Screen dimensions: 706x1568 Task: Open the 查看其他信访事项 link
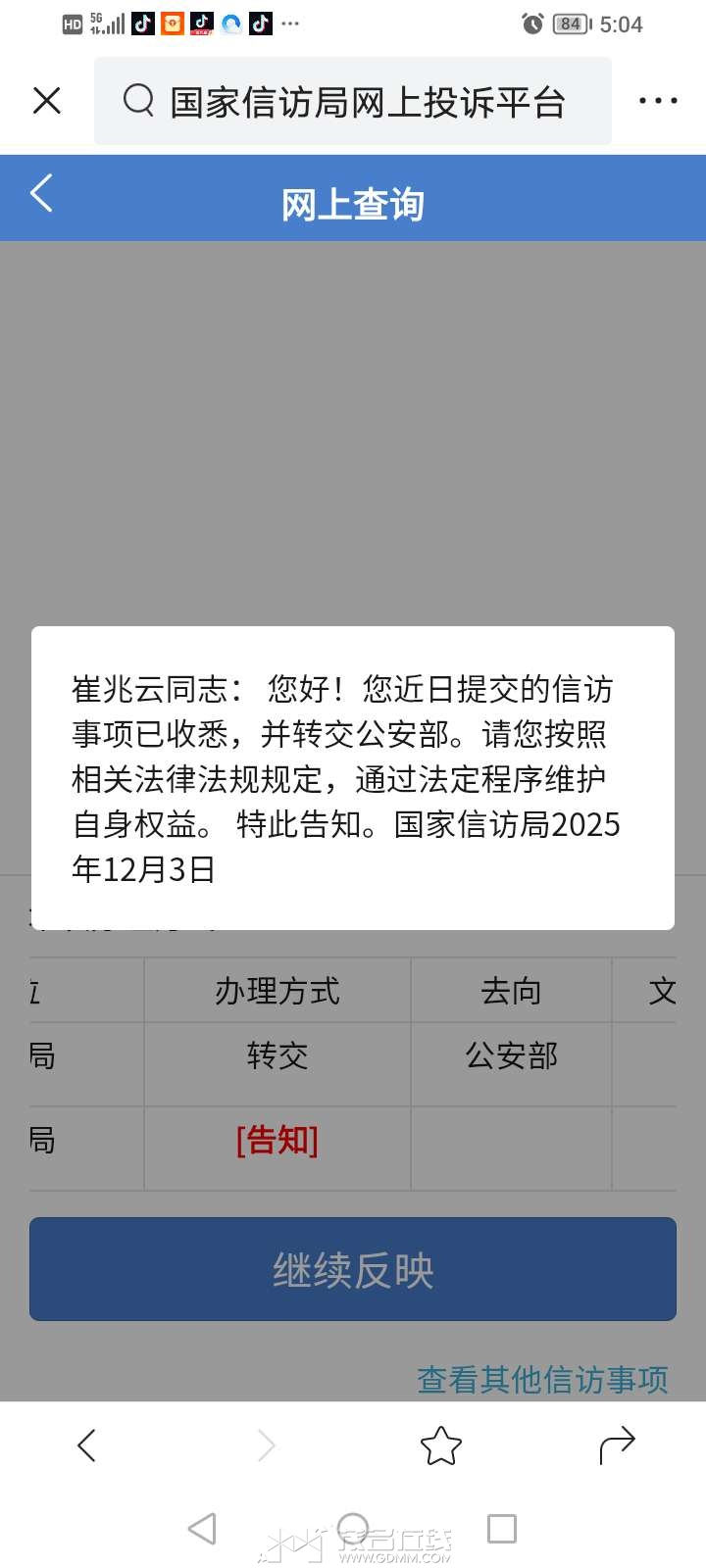point(542,1380)
